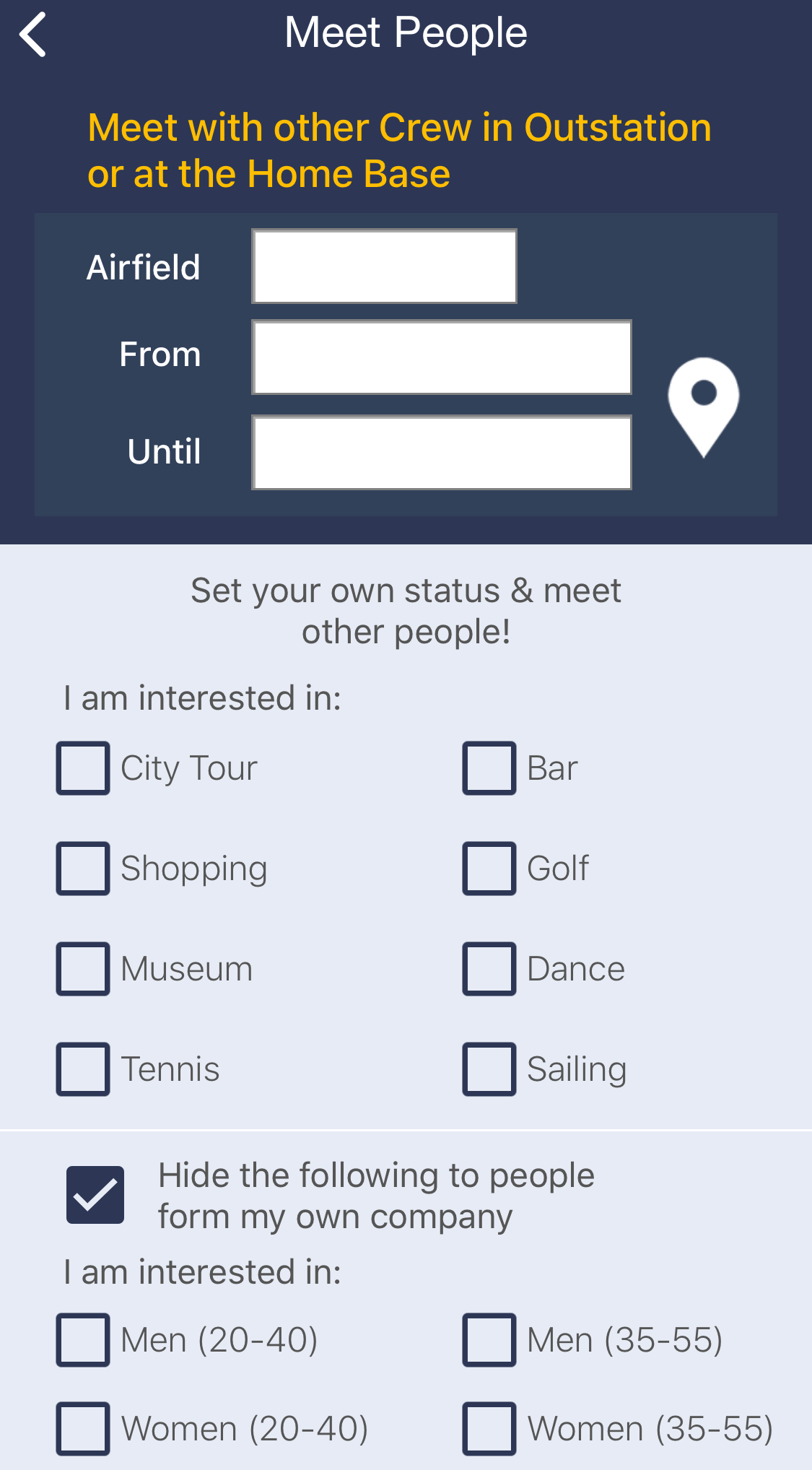
Task: Tick the Golf checkbox
Action: pyautogui.click(x=489, y=869)
